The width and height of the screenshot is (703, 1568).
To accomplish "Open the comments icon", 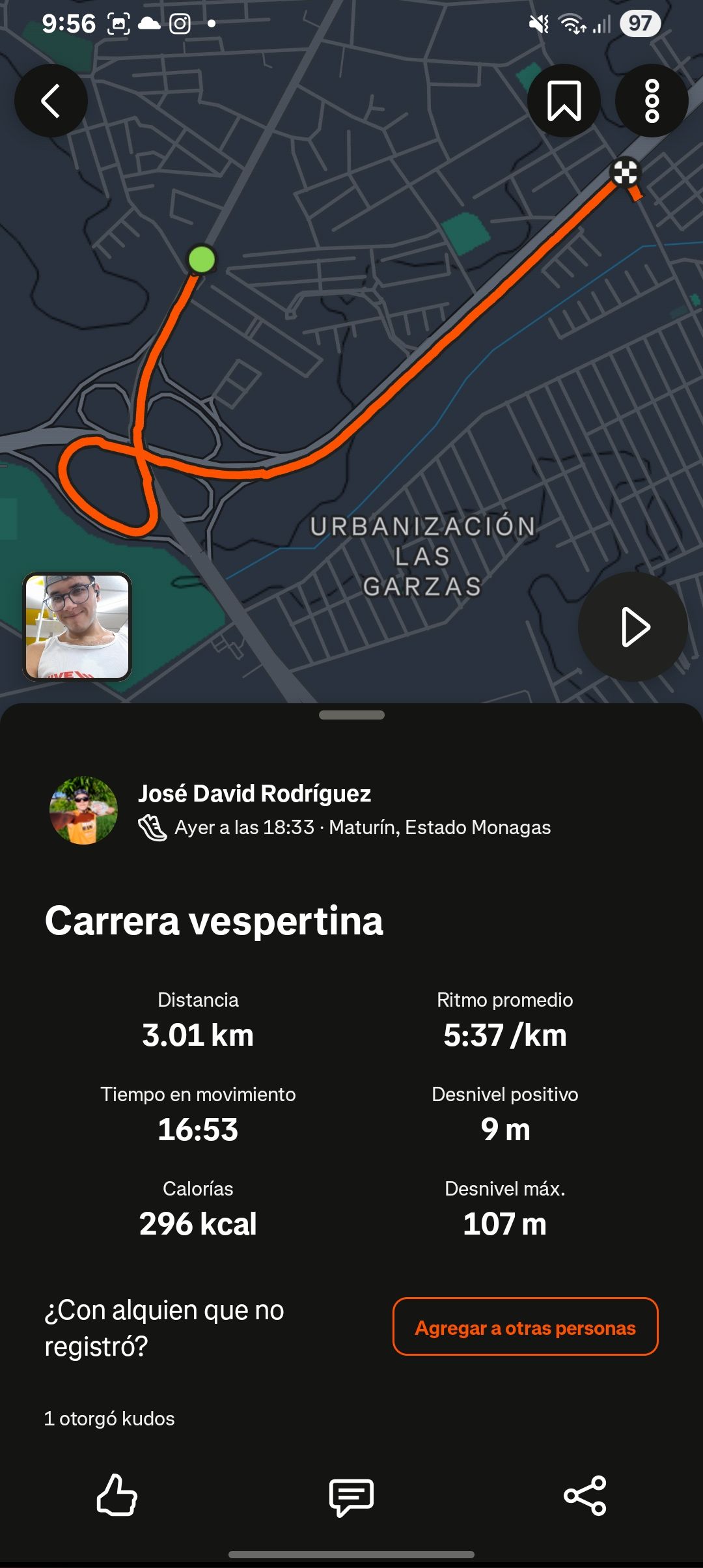I will pos(351,1496).
